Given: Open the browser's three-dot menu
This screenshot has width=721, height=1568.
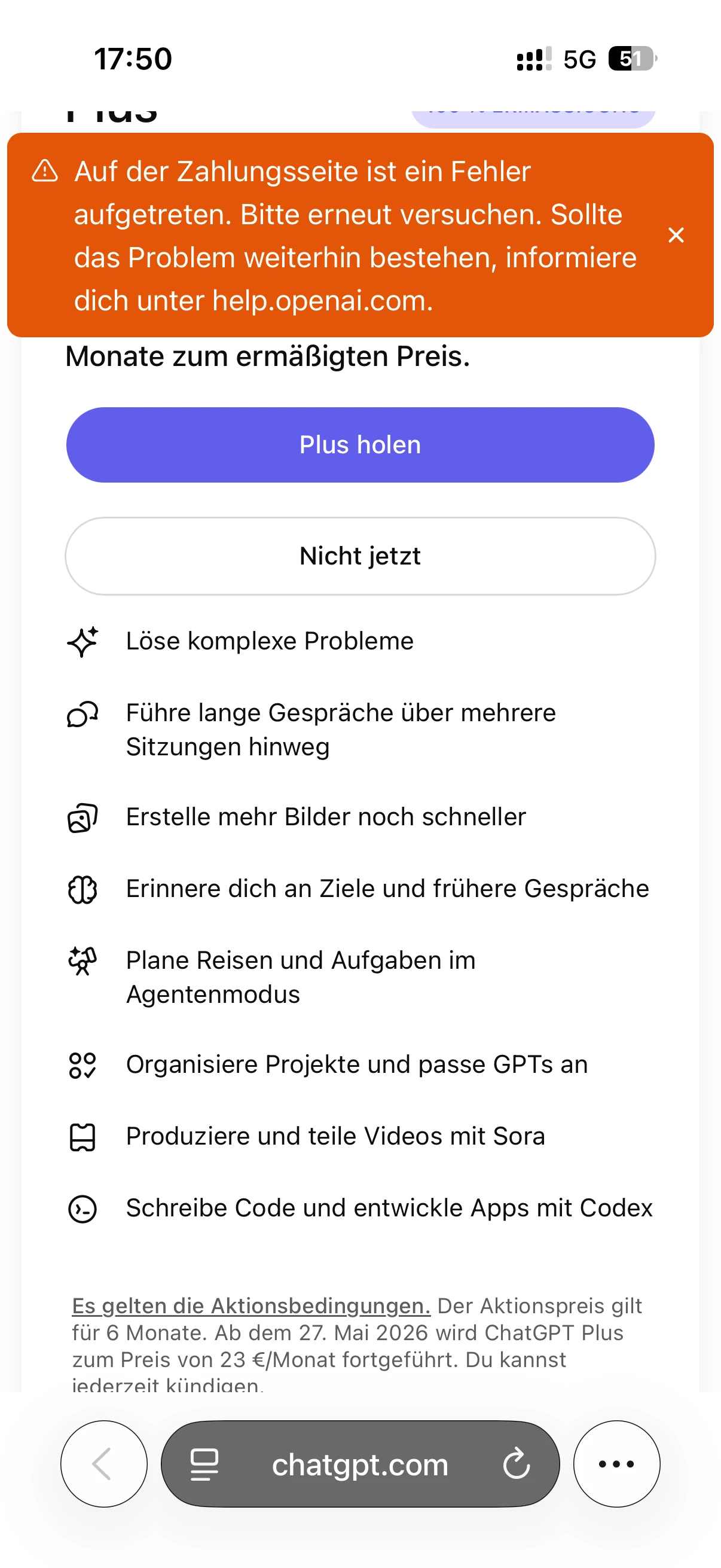Looking at the screenshot, I should coord(616,1464).
